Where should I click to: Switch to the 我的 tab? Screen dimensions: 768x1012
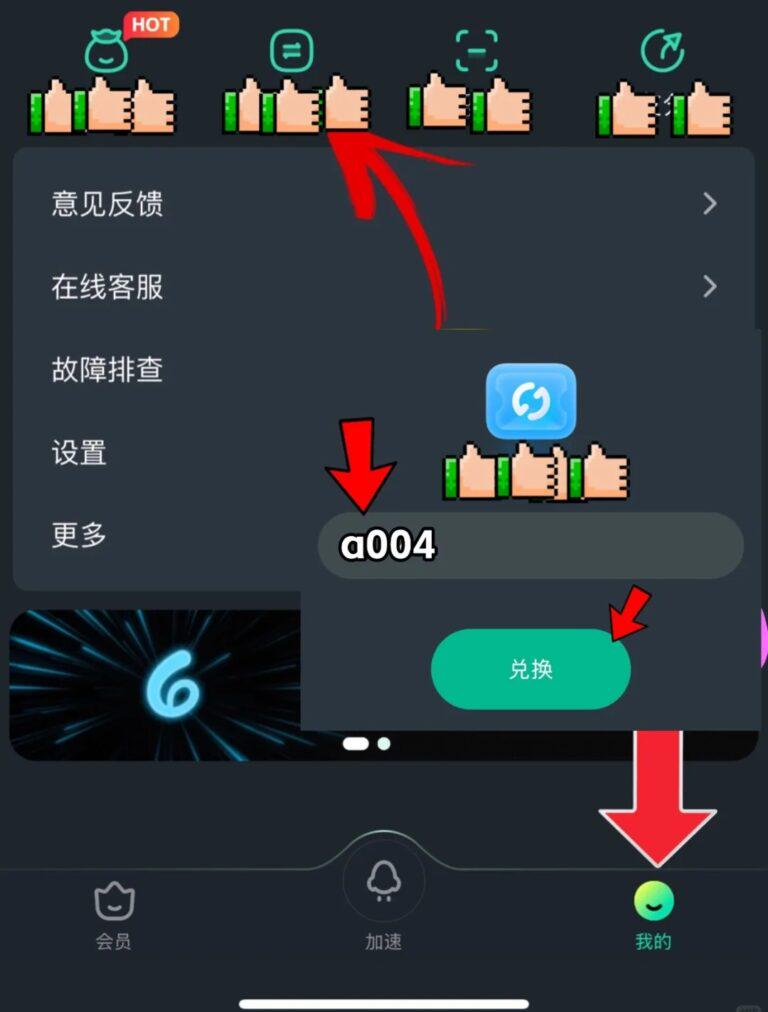click(x=653, y=915)
